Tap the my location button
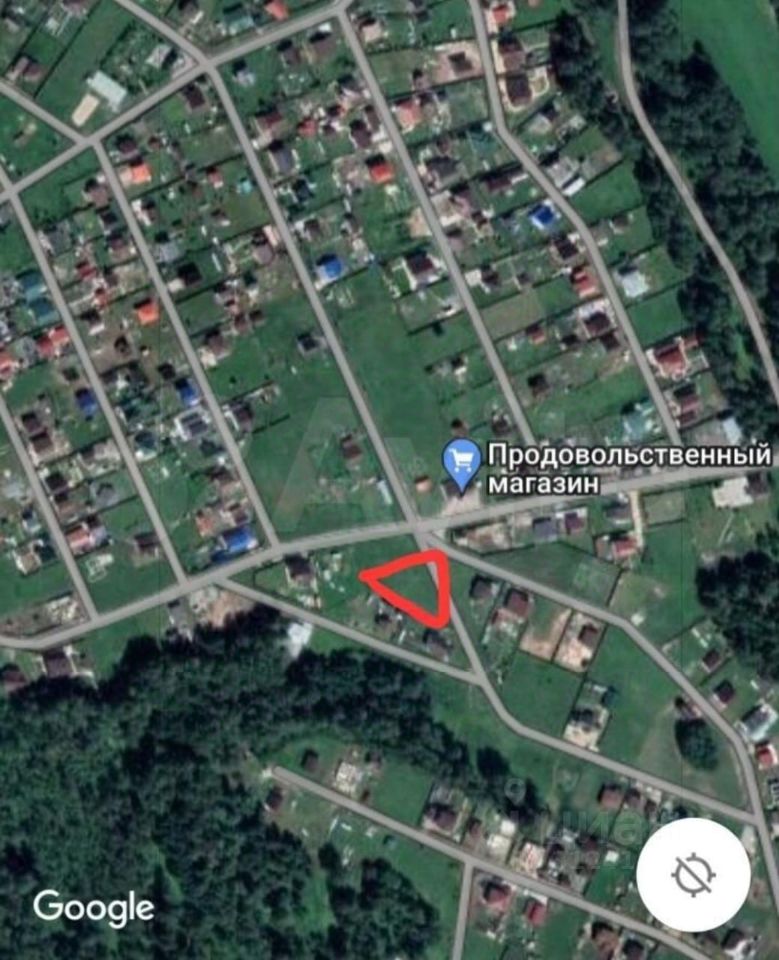Image resolution: width=779 pixels, height=960 pixels. pyautogui.click(x=693, y=875)
